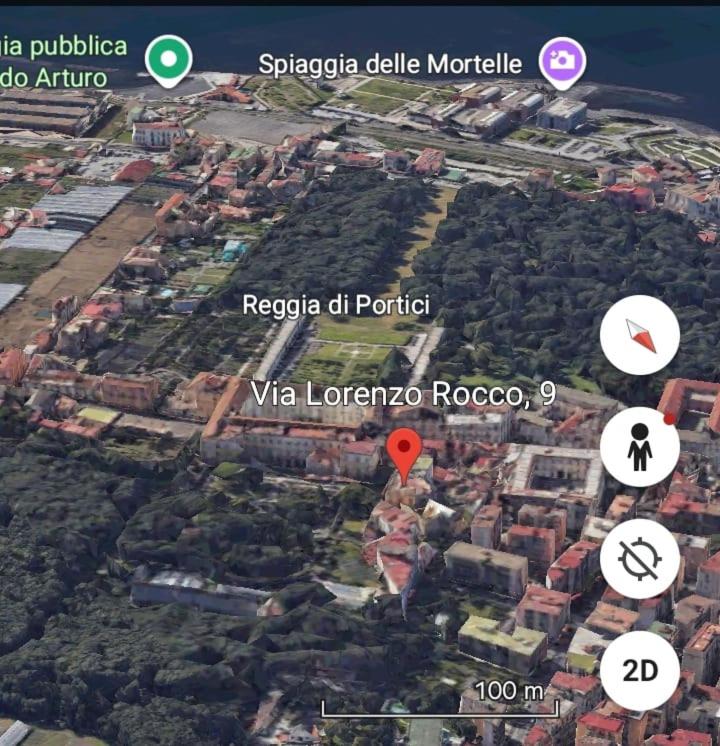Image resolution: width=720 pixels, height=746 pixels.
Task: Open the Spiaggia delle Mortelle photo marker
Action: pos(561,60)
